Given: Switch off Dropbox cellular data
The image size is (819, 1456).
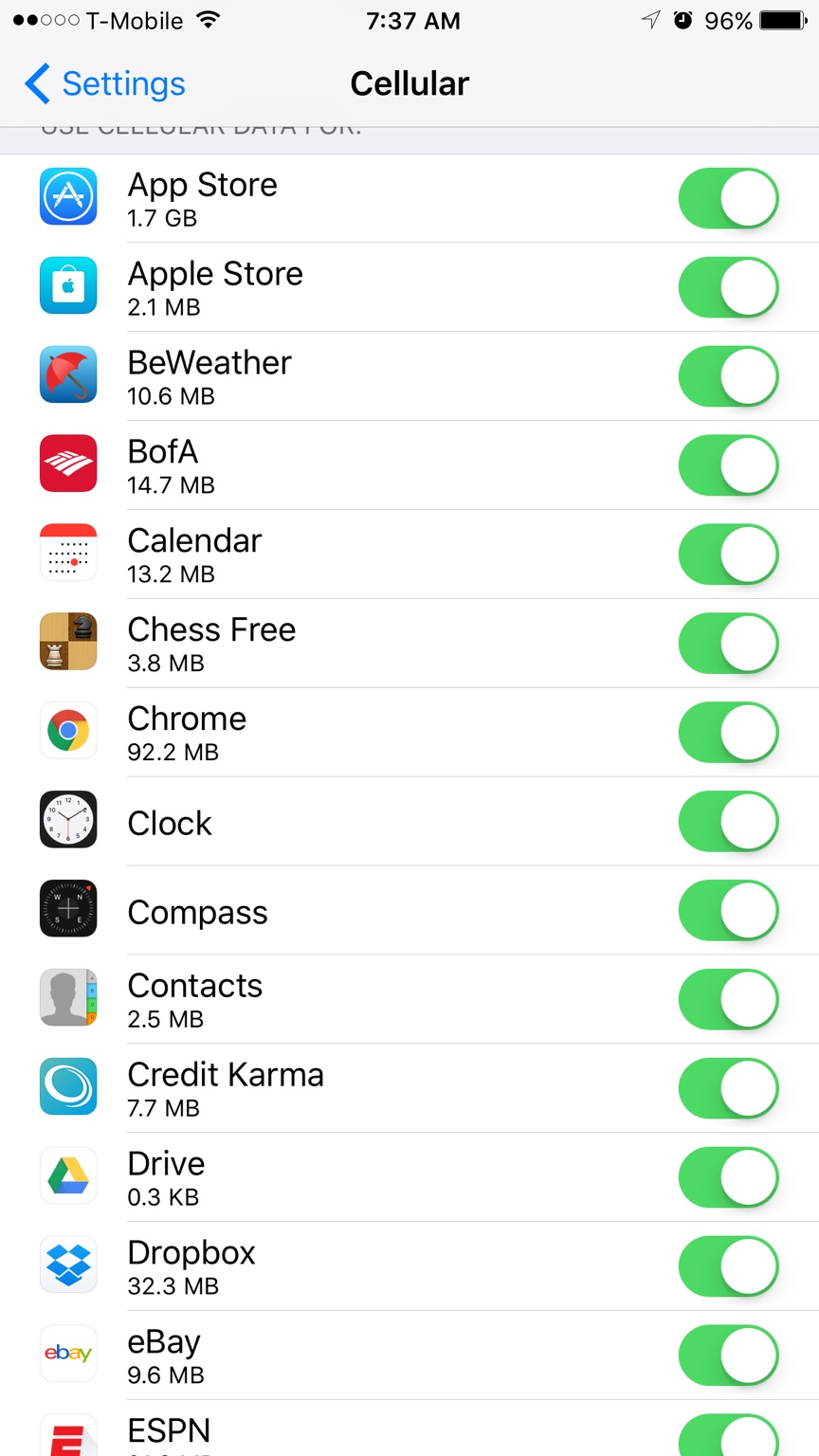Looking at the screenshot, I should pyautogui.click(x=728, y=1267).
